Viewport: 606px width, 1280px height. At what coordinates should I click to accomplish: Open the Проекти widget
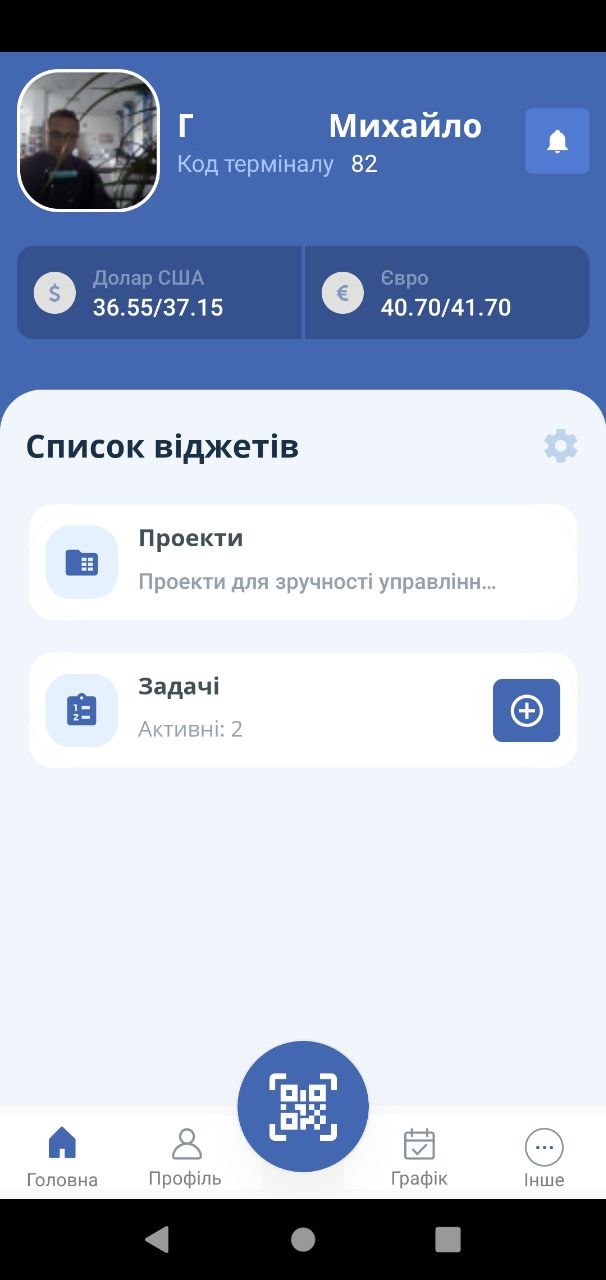click(x=302, y=562)
